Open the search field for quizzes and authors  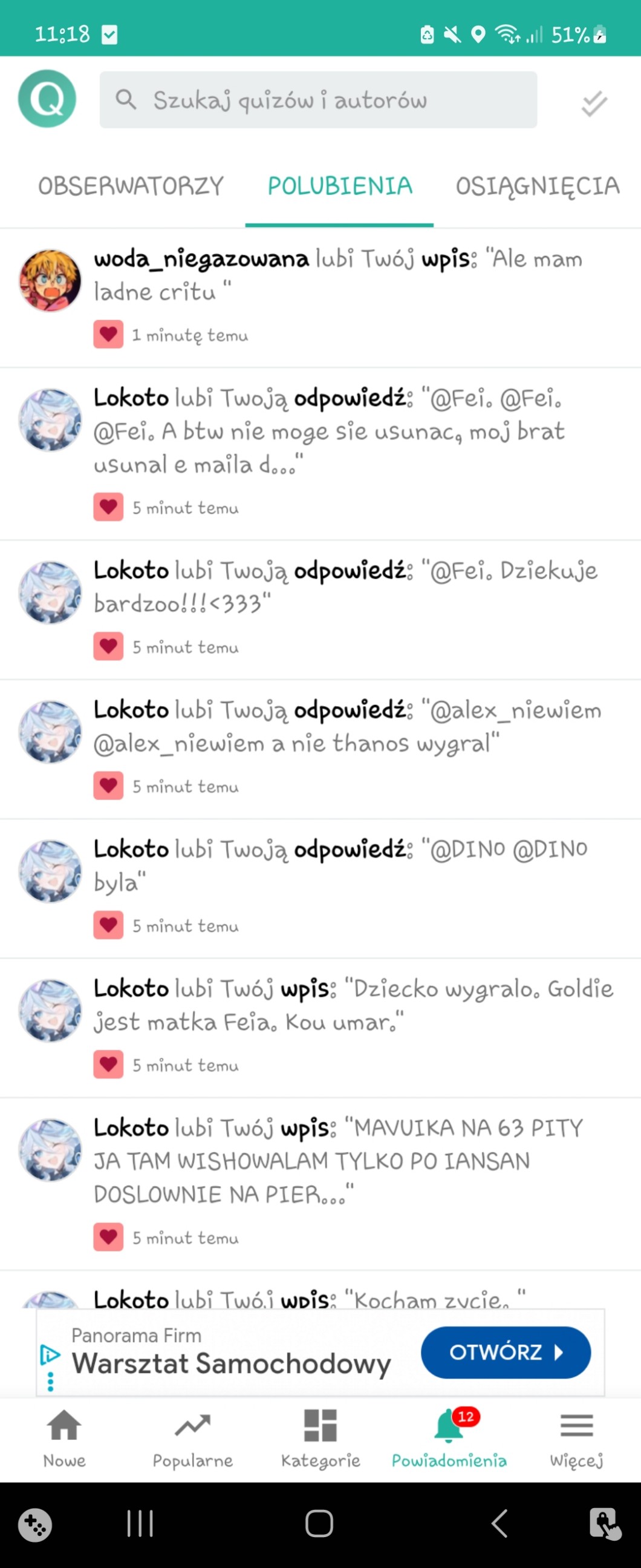318,100
